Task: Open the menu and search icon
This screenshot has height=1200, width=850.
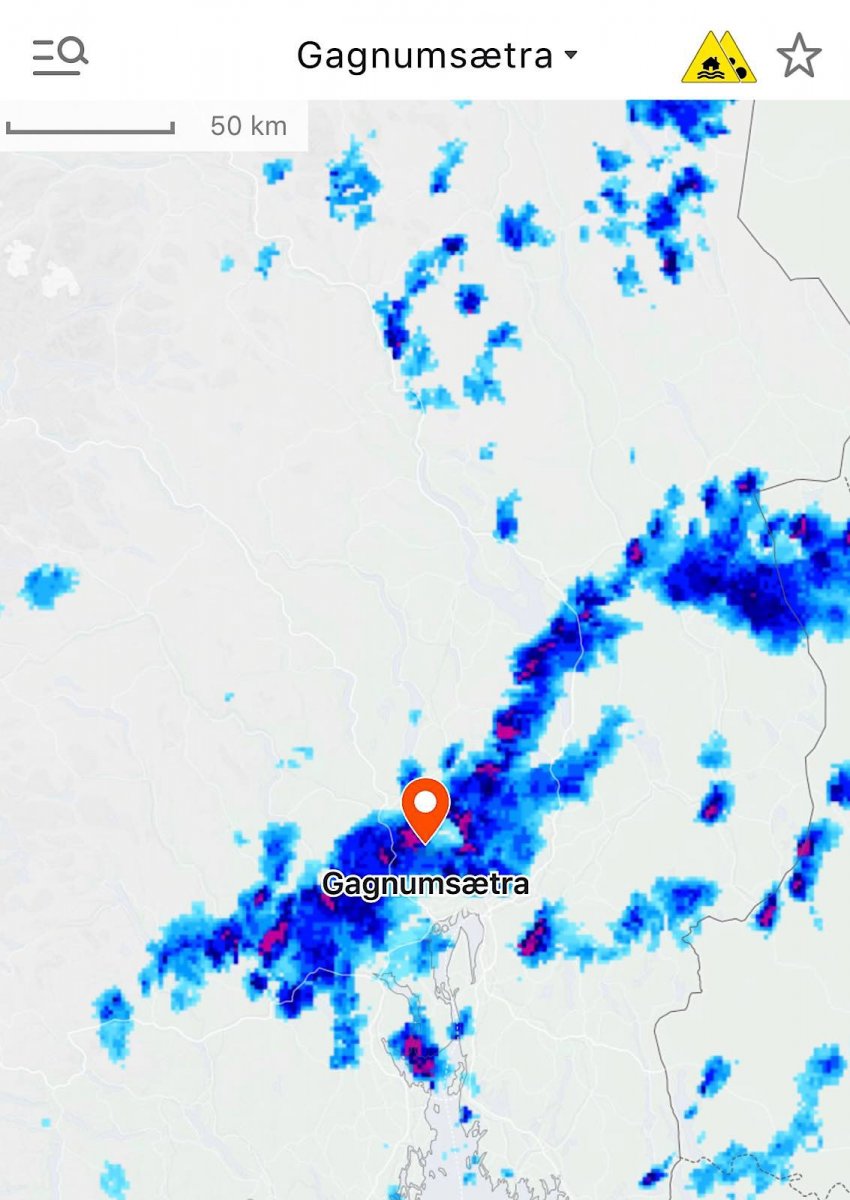Action: [x=60, y=55]
